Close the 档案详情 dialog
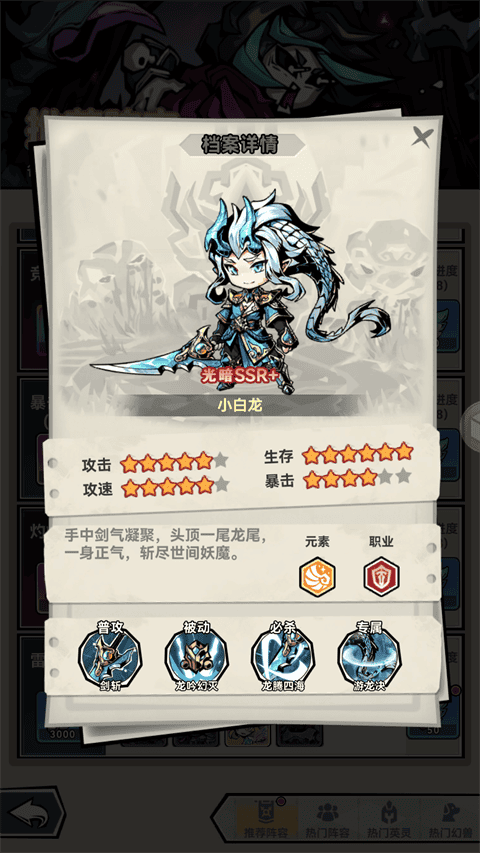This screenshot has width=480, height=853. [x=422, y=136]
